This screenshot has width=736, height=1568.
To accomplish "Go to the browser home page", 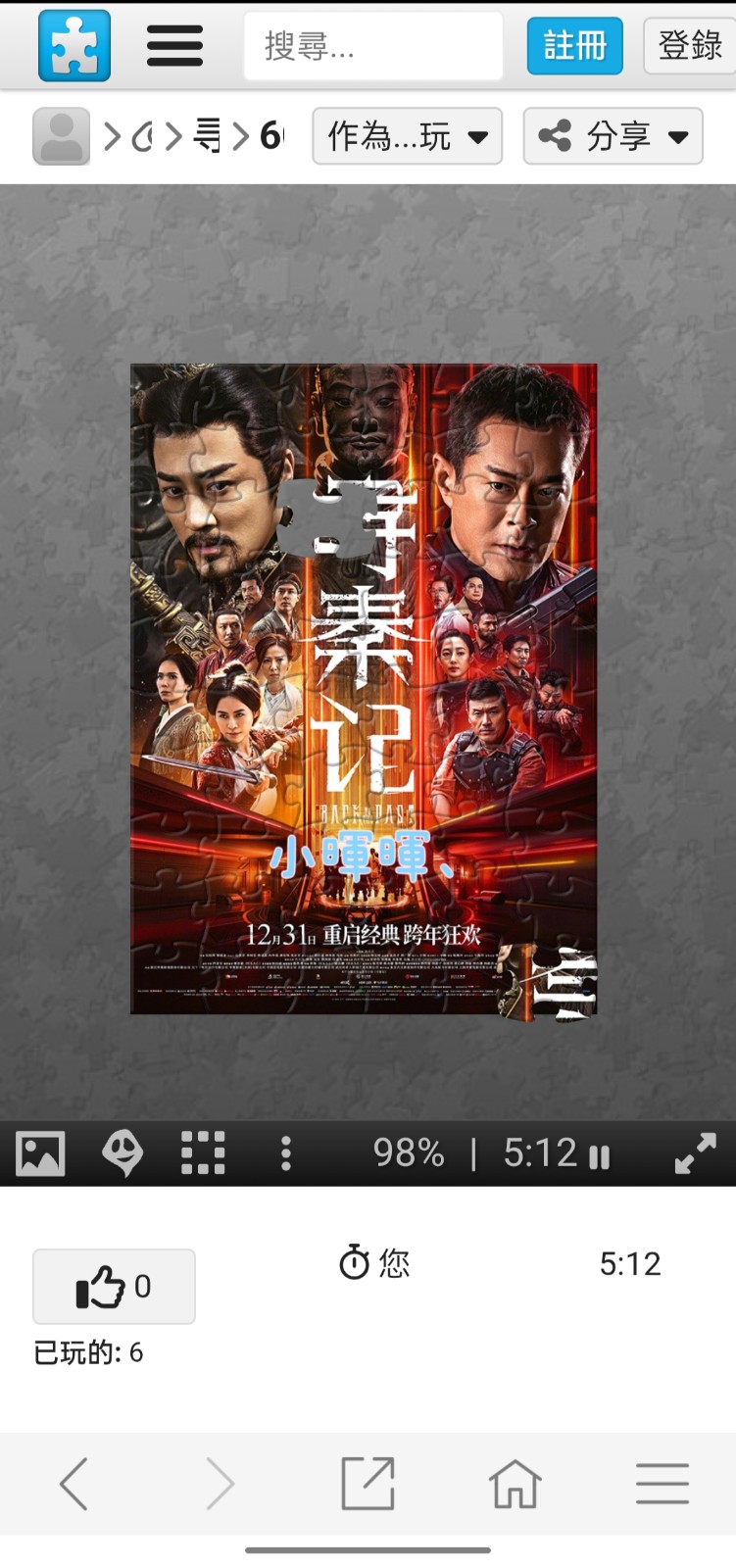I will (x=515, y=1484).
